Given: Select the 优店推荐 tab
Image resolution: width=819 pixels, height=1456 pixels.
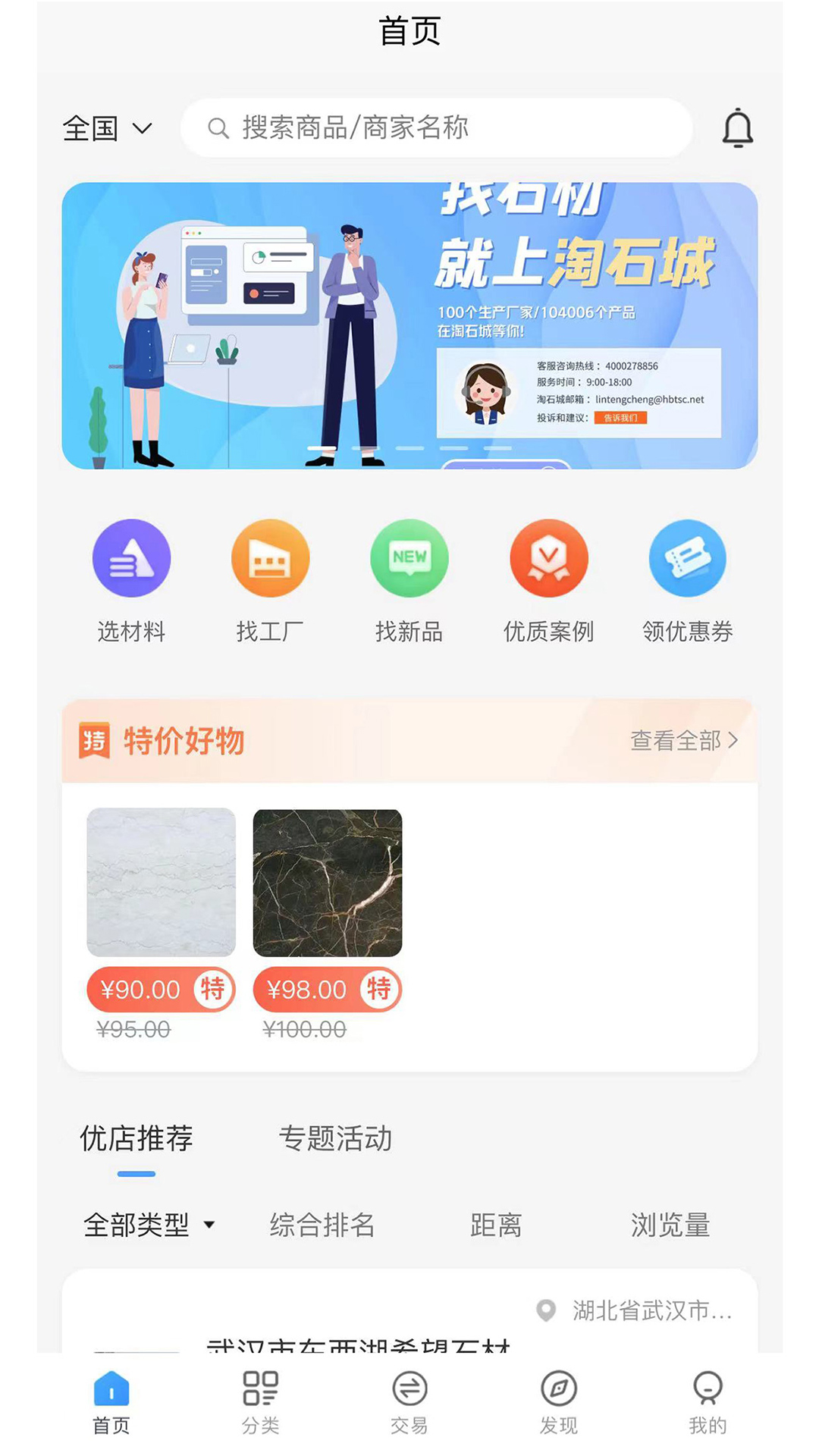Looking at the screenshot, I should [137, 1138].
